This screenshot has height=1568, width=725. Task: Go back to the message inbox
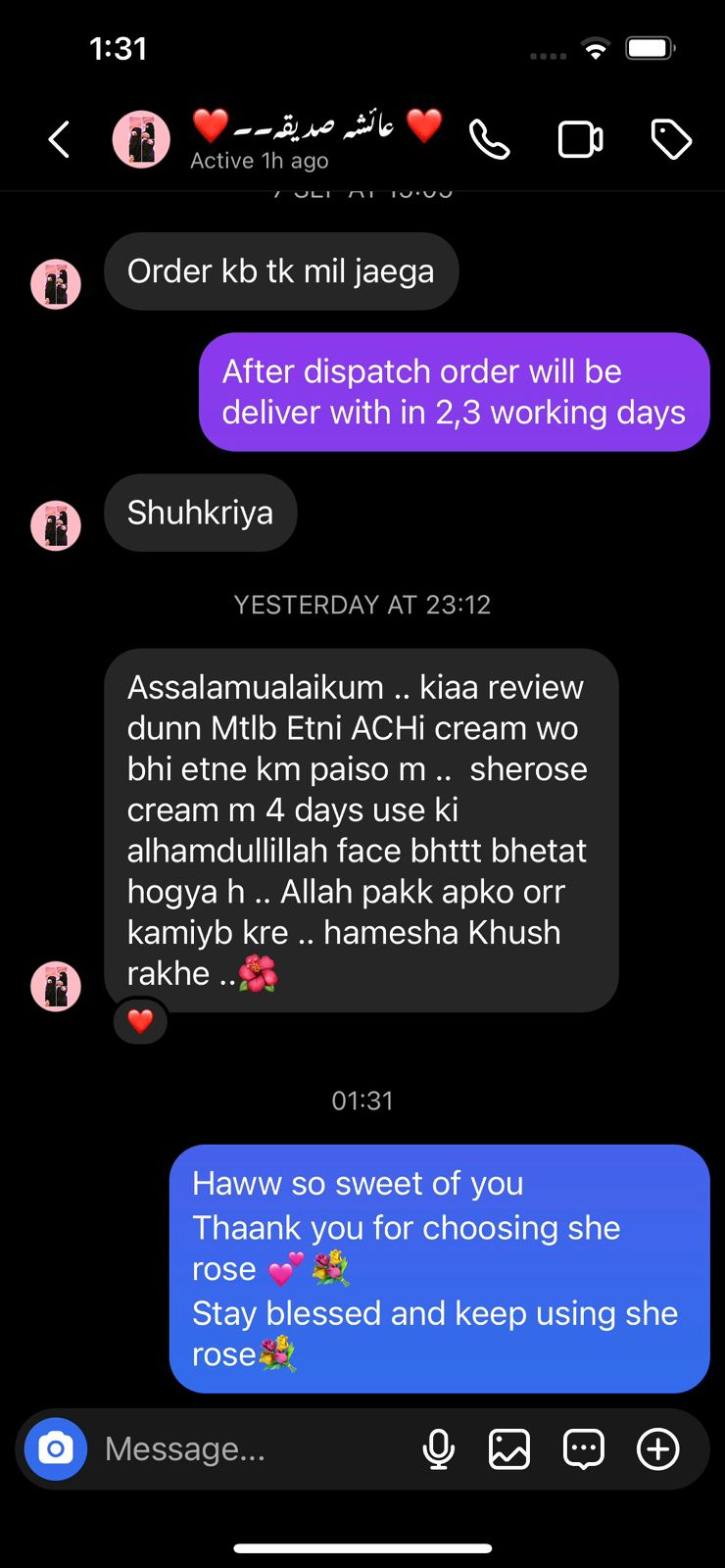[x=60, y=140]
